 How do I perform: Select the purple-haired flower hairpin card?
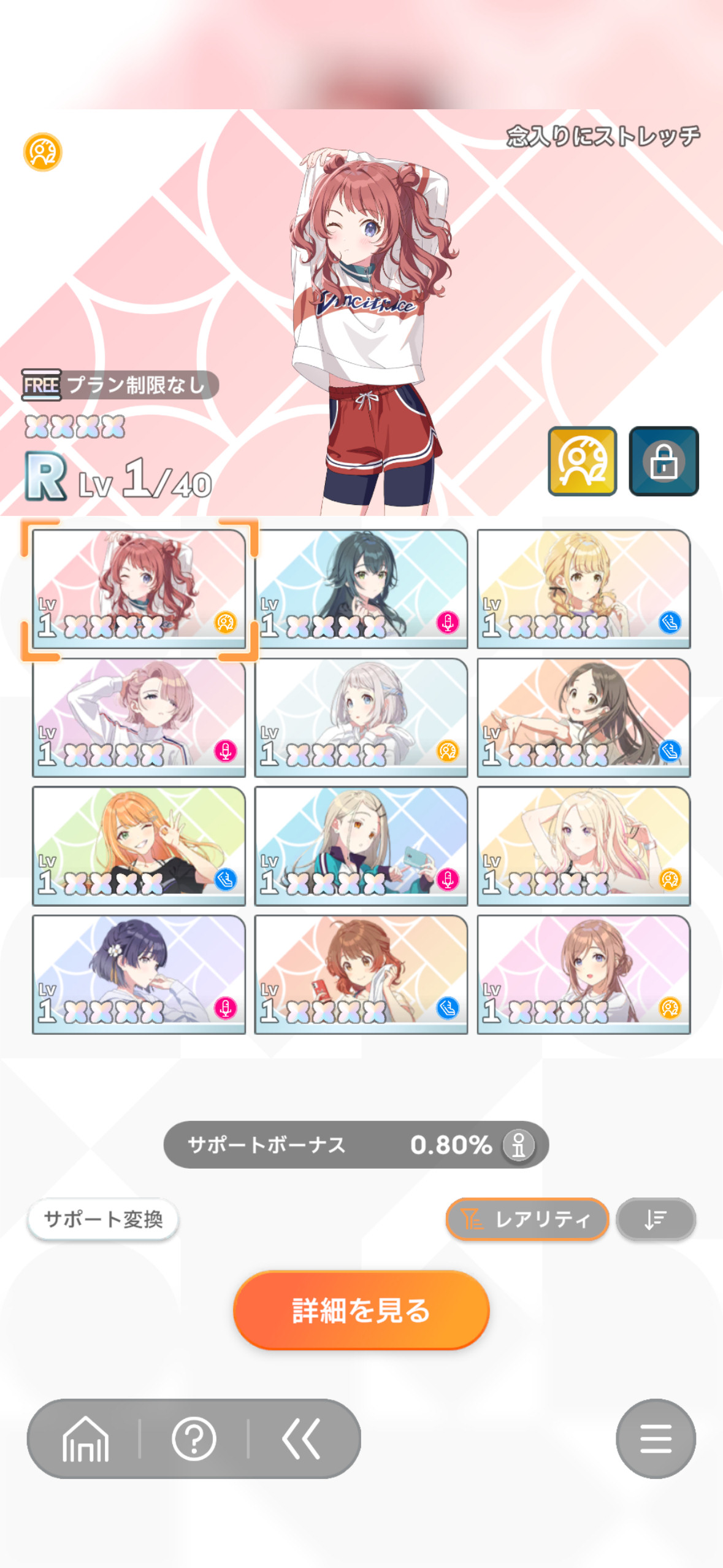click(139, 974)
